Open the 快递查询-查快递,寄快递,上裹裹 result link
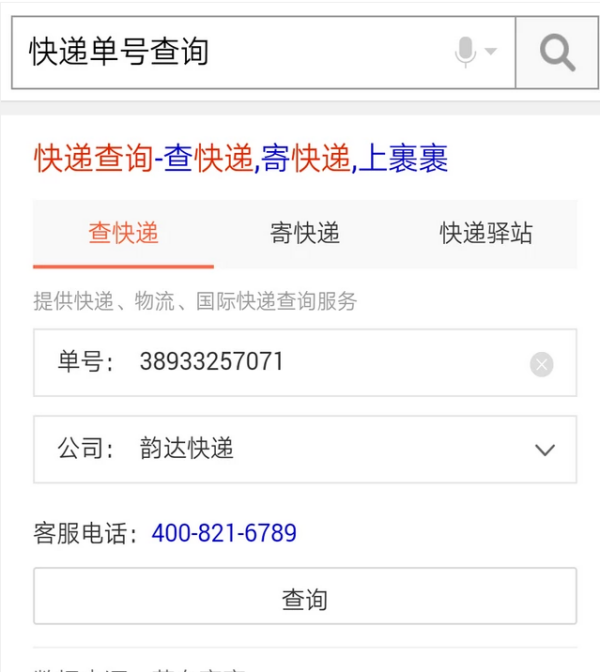This screenshot has width=600, height=672. coord(241,159)
